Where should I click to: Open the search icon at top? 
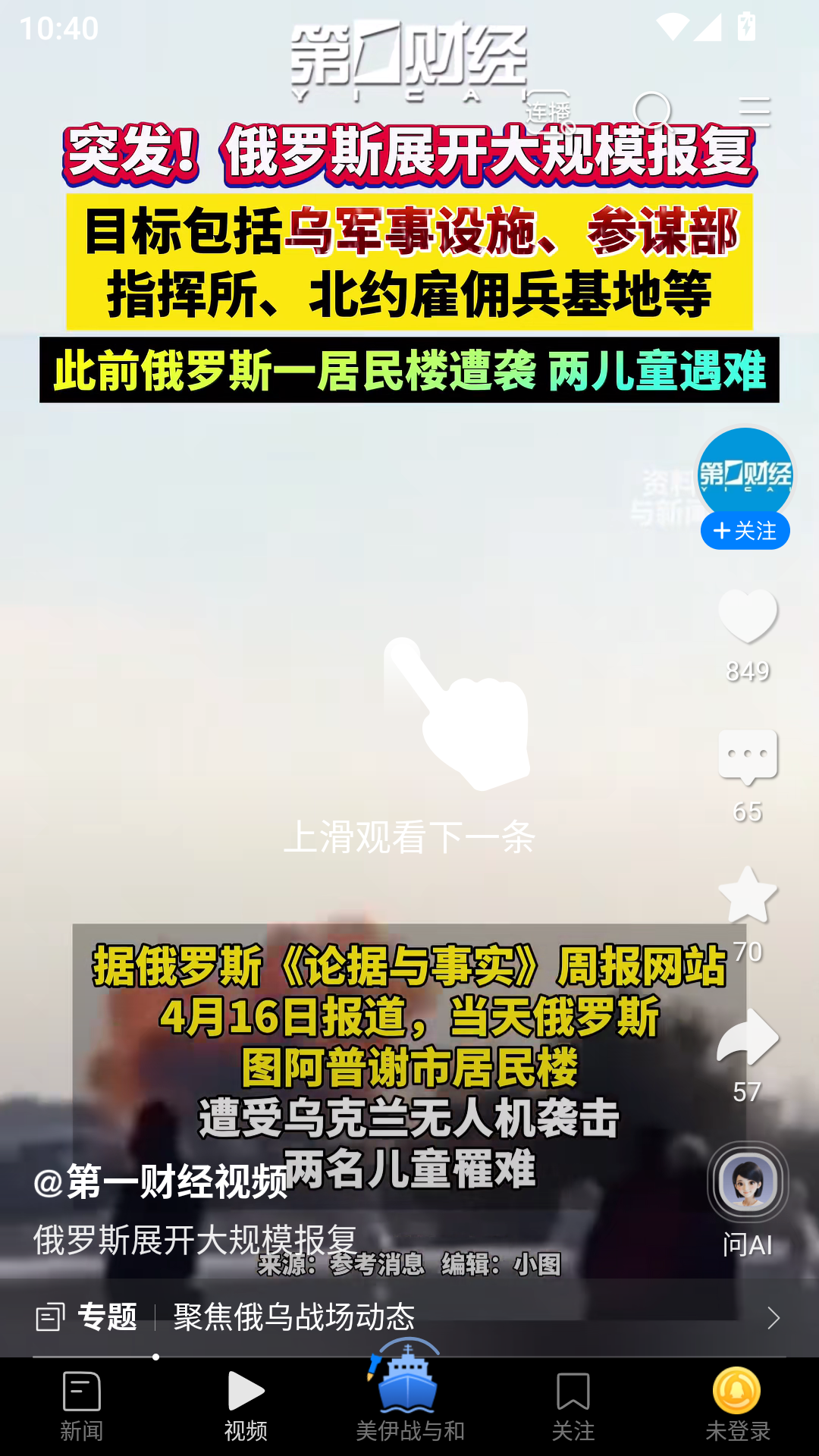click(x=653, y=112)
